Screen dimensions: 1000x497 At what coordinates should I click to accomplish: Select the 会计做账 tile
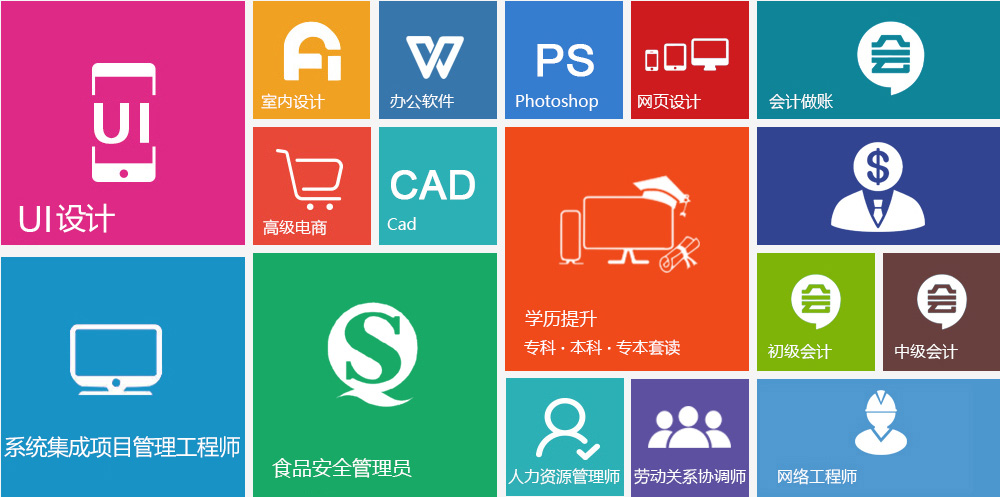pyautogui.click(x=877, y=60)
